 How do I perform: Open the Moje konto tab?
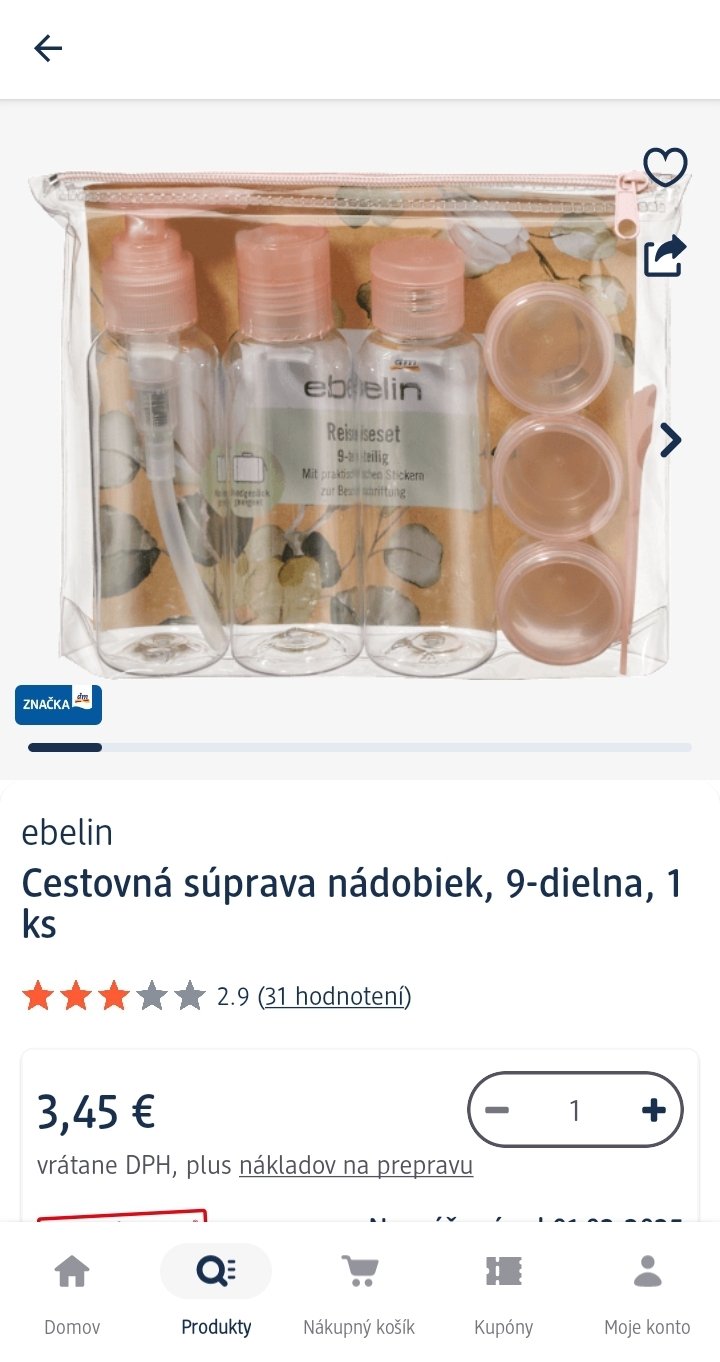click(647, 1291)
